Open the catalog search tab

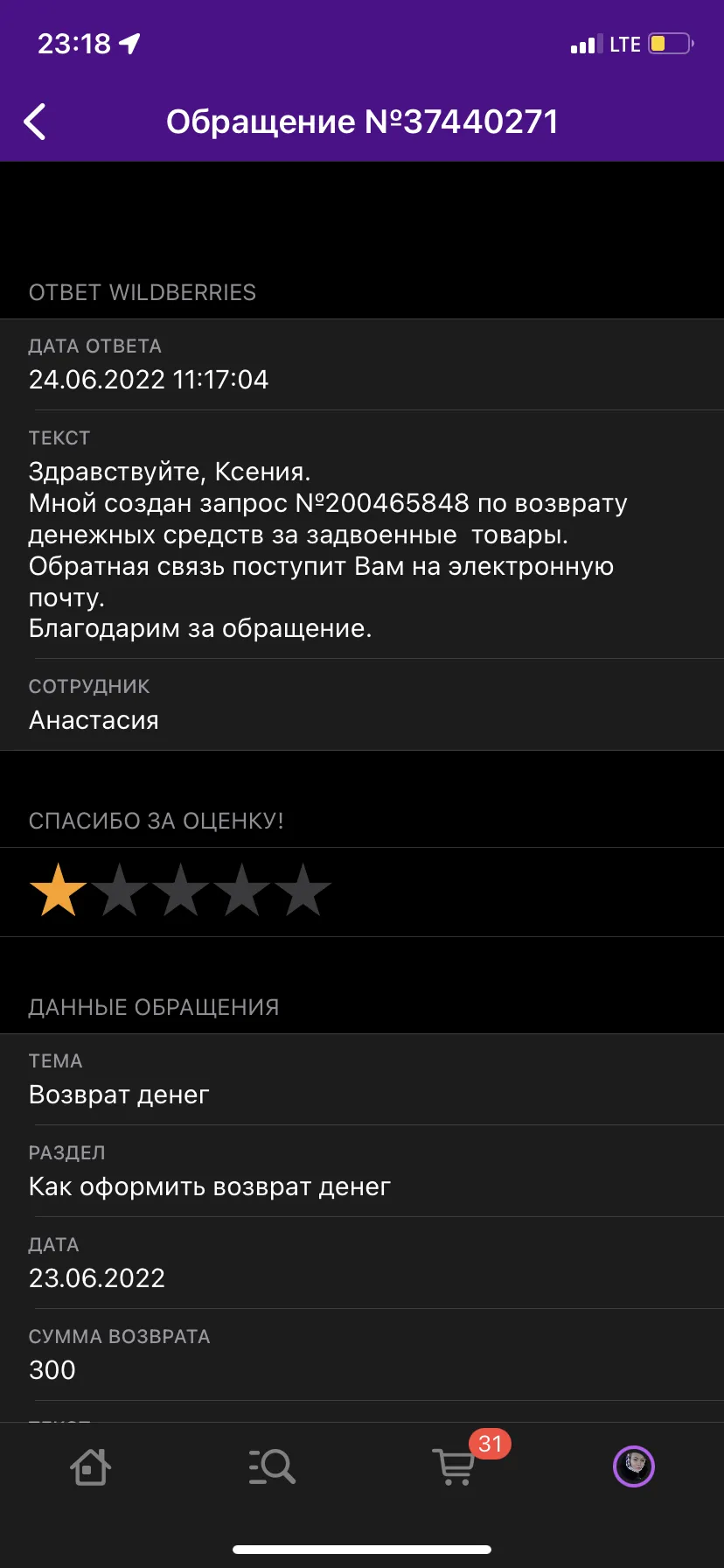[272, 1467]
